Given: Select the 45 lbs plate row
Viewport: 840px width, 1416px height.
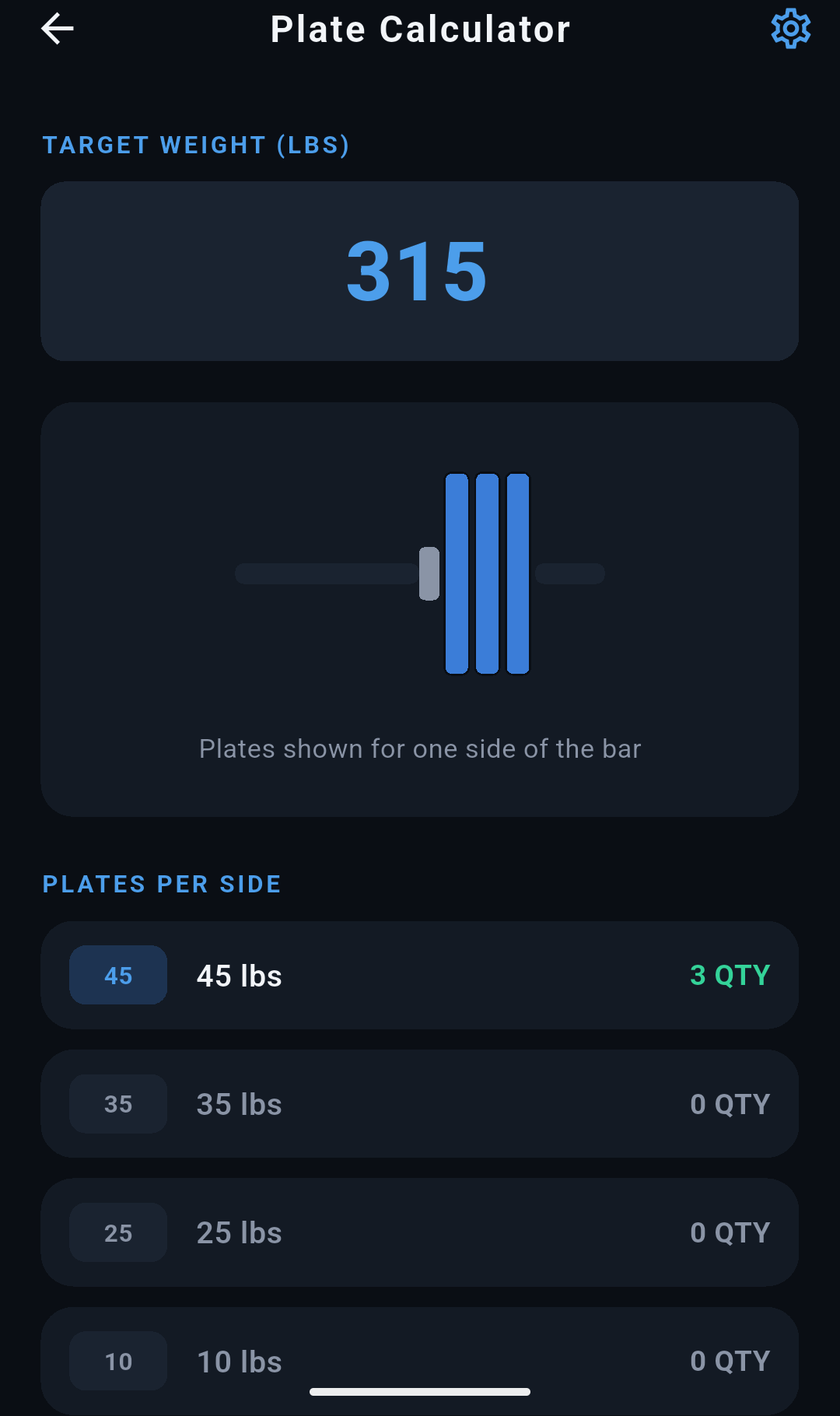Looking at the screenshot, I should coord(420,975).
